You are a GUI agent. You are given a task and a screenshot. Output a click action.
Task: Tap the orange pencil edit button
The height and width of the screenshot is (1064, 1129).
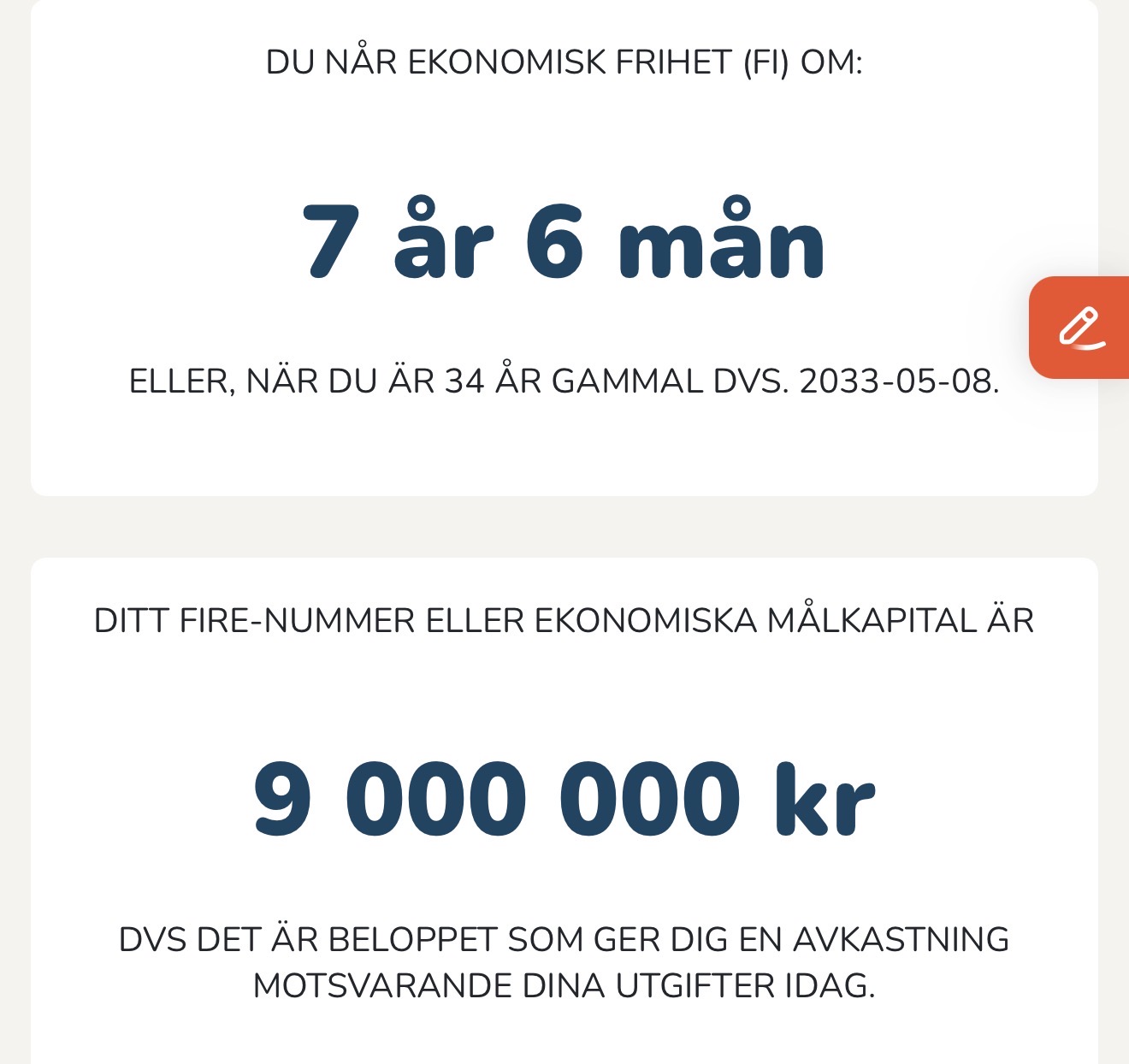(1079, 328)
